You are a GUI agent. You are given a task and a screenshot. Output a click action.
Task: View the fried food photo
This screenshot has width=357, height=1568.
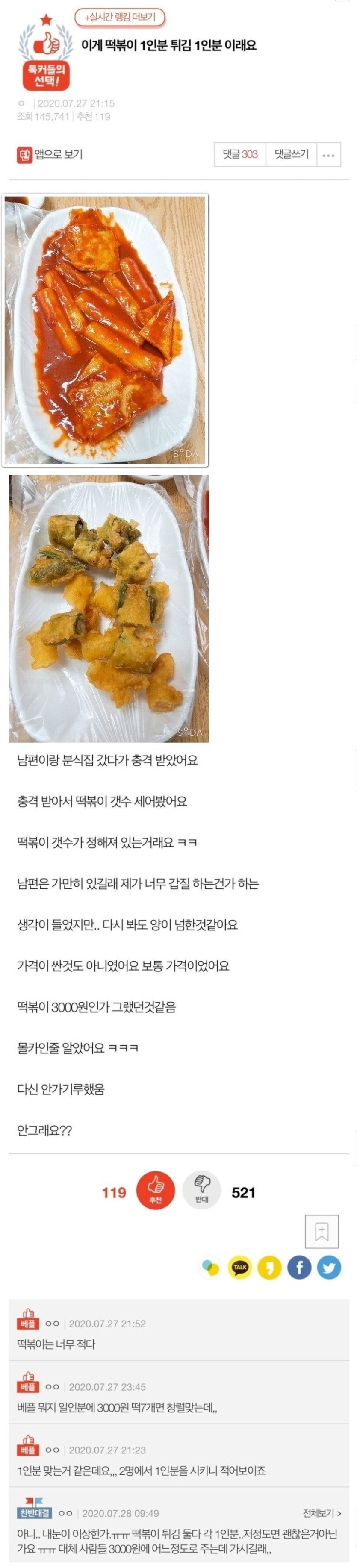(x=109, y=608)
